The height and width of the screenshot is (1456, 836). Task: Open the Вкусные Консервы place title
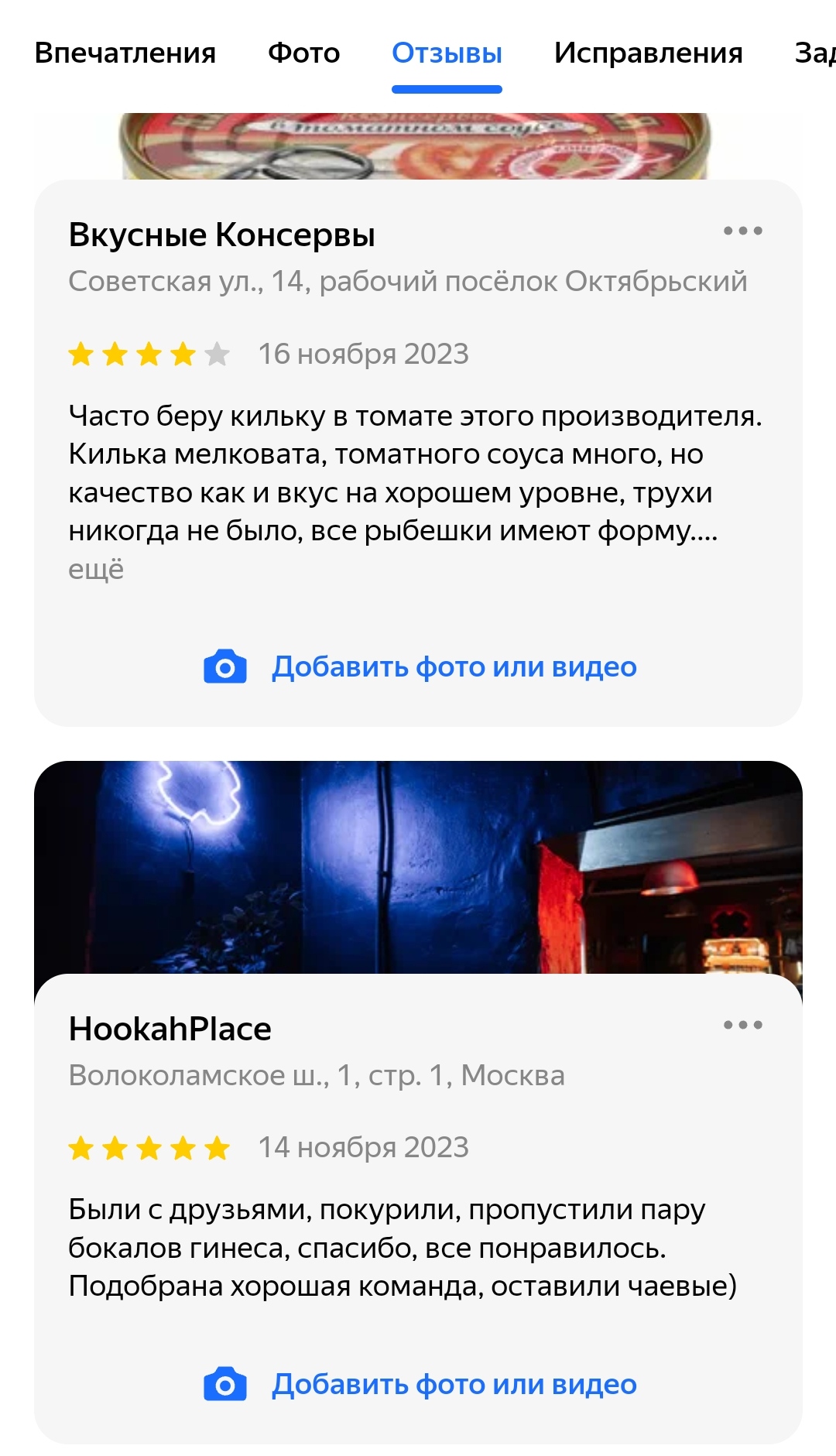[222, 235]
